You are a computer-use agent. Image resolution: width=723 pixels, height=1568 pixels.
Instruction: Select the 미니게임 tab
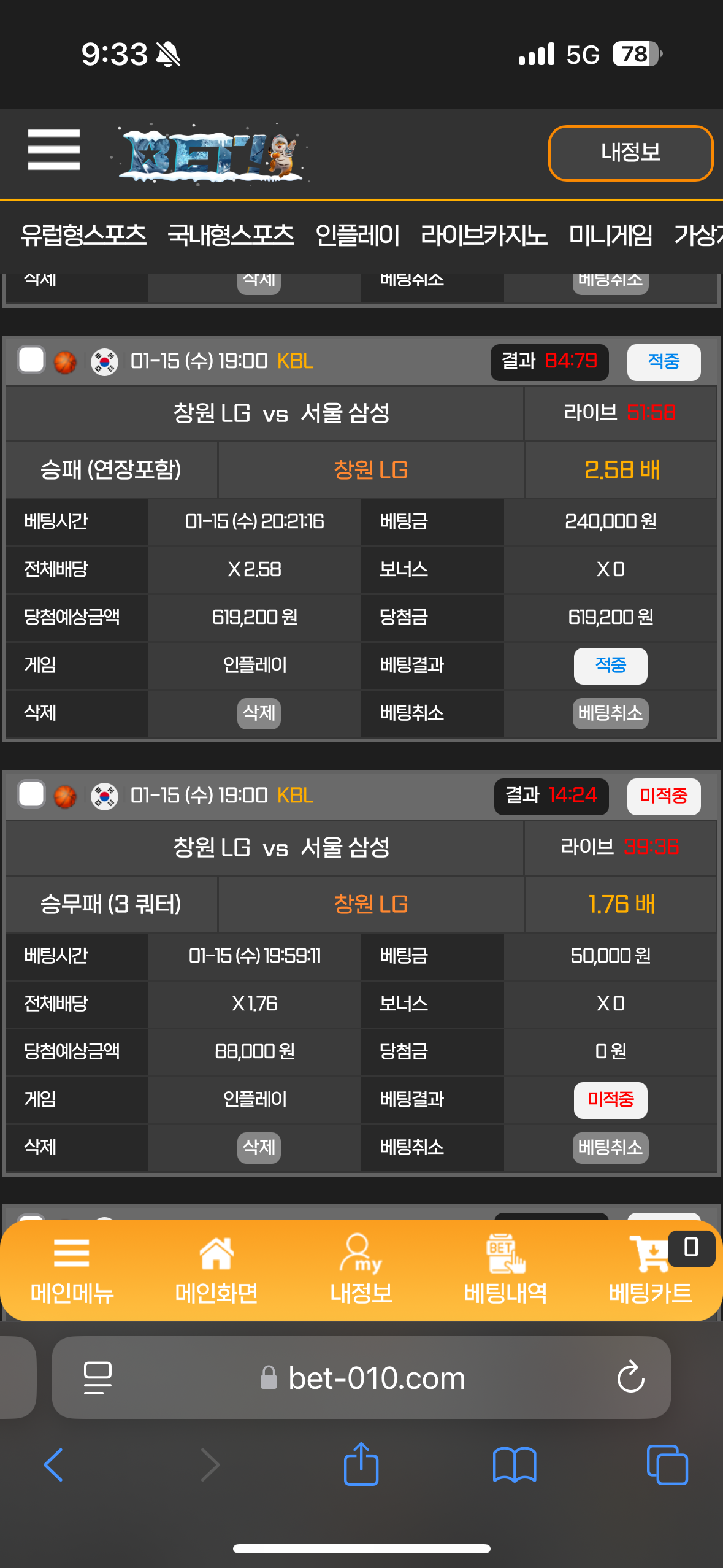pyautogui.click(x=610, y=236)
